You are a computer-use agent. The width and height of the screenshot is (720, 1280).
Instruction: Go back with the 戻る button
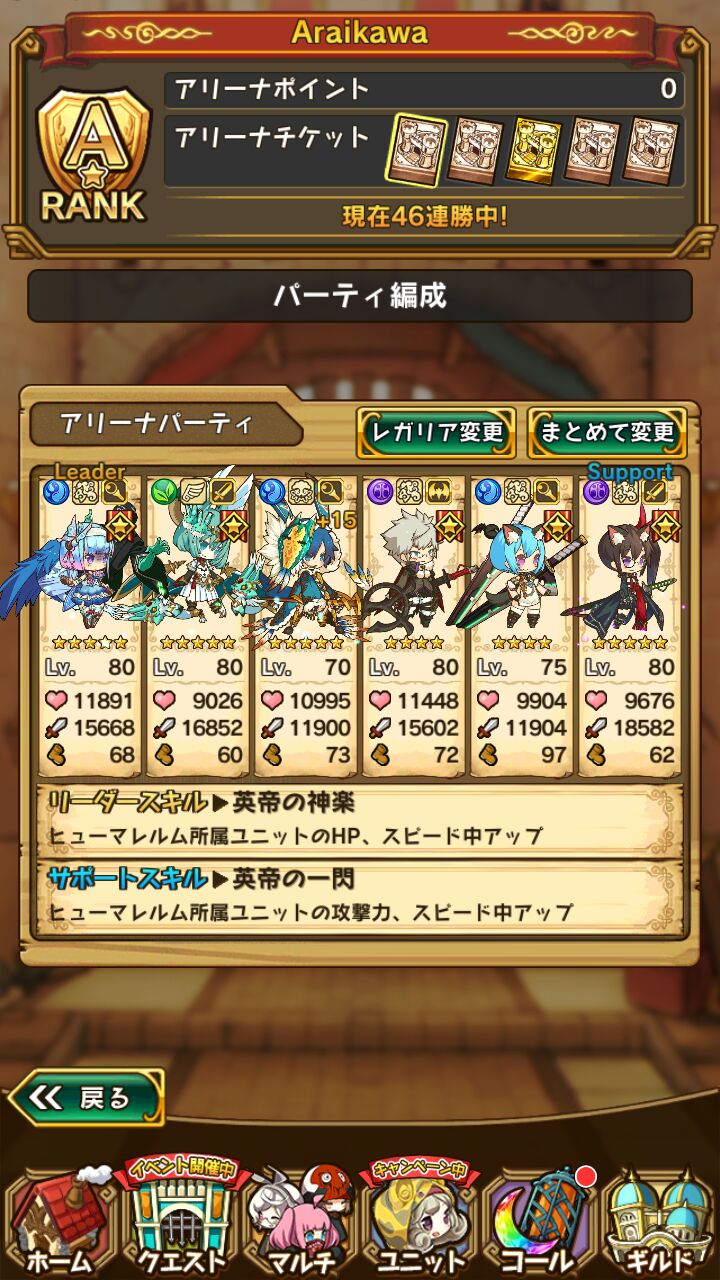(86, 1098)
